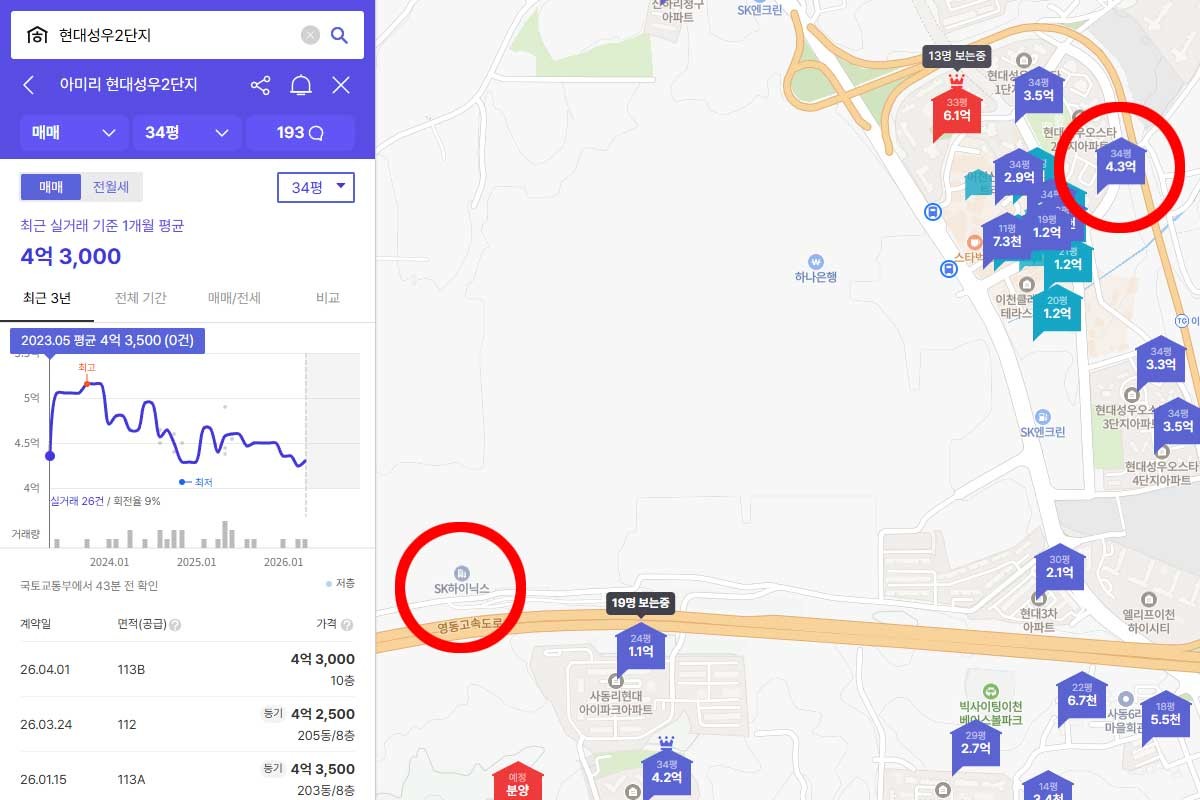Open the 비교 comparison tab

[x=328, y=298]
